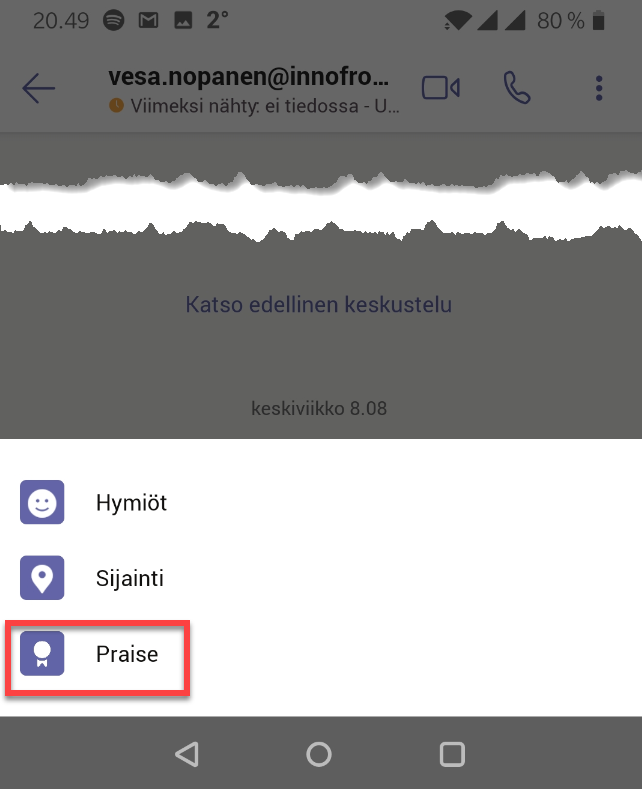Start a video call with vesa.nopanen

pos(440,88)
